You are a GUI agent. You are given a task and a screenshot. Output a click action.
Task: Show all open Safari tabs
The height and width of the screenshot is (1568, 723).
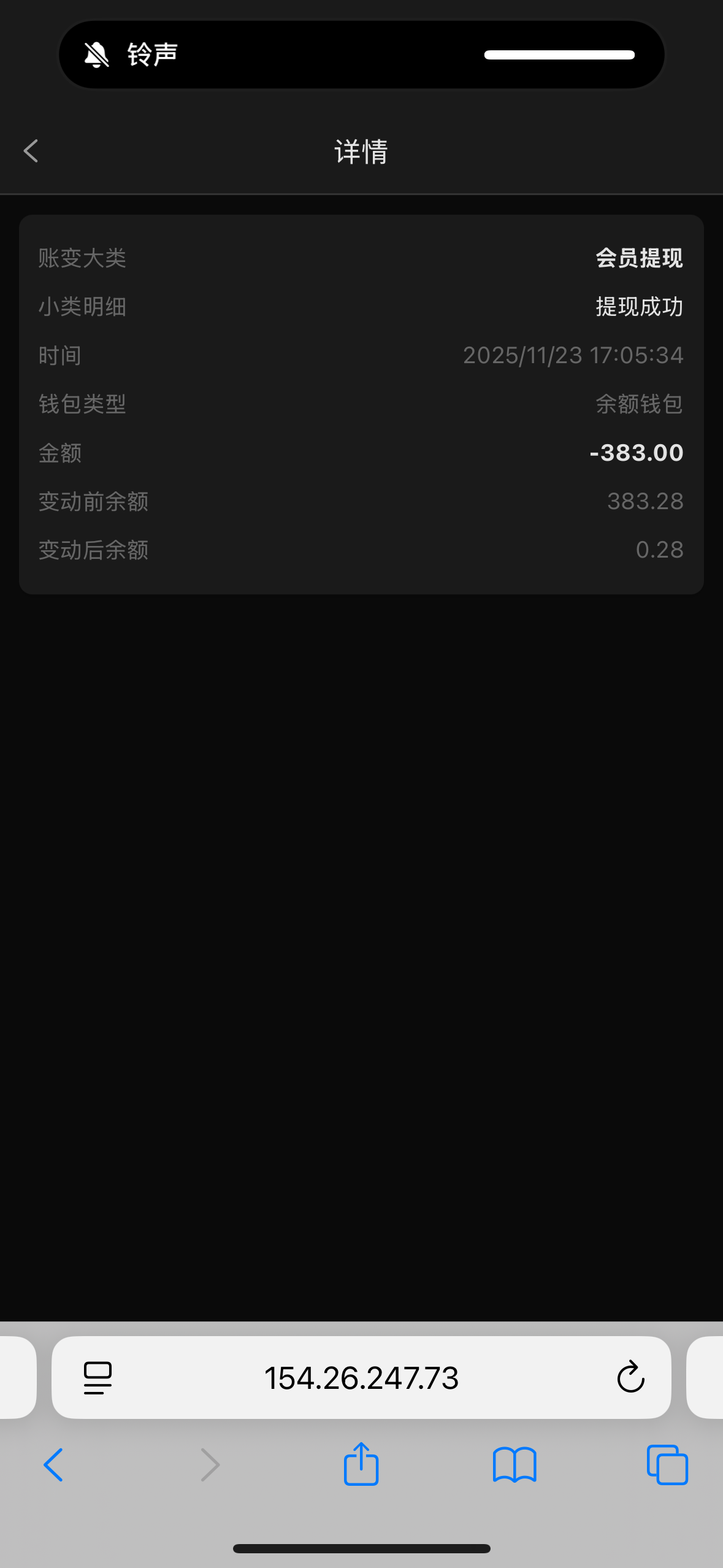[x=667, y=1465]
